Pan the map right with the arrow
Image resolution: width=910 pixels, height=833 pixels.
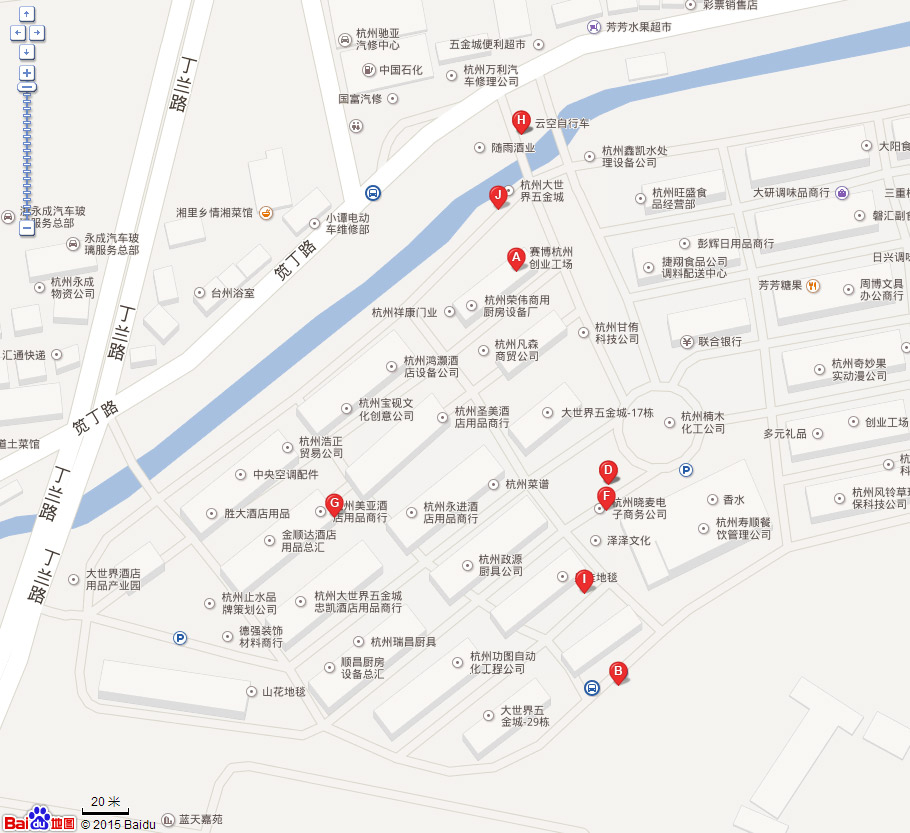(37, 33)
